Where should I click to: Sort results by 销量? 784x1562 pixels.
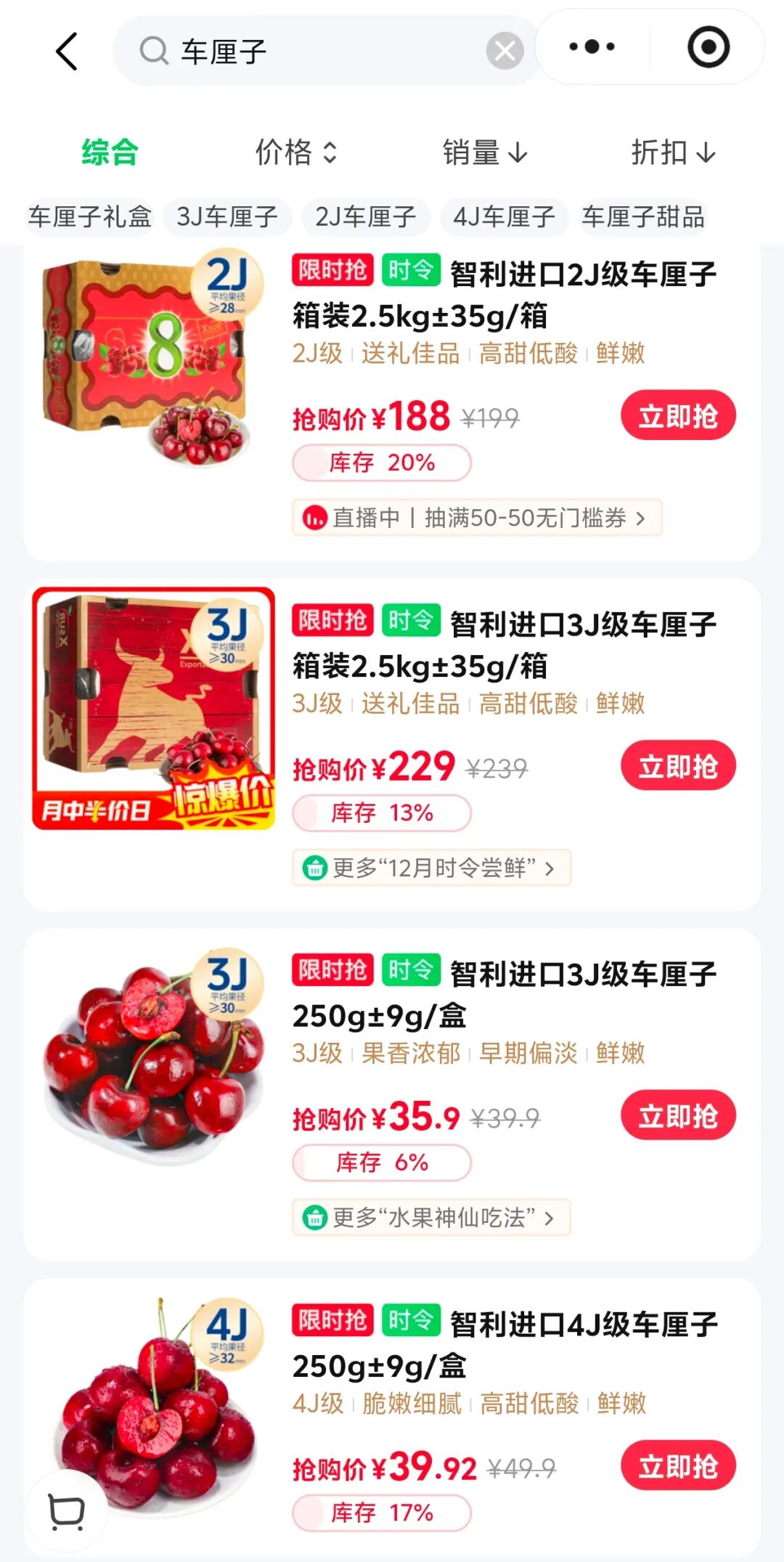click(x=485, y=152)
